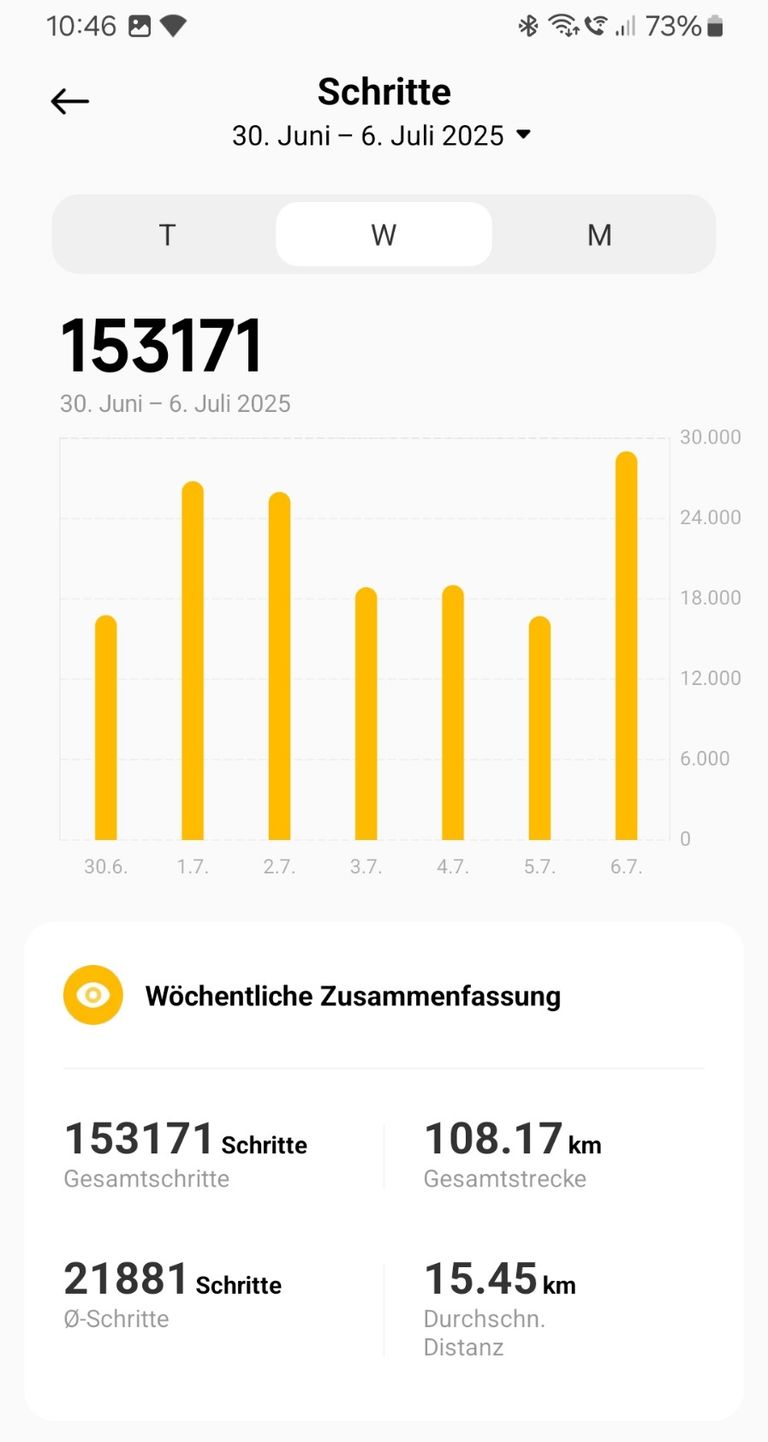
Task: Select the 4.7. step bar
Action: coord(453,713)
